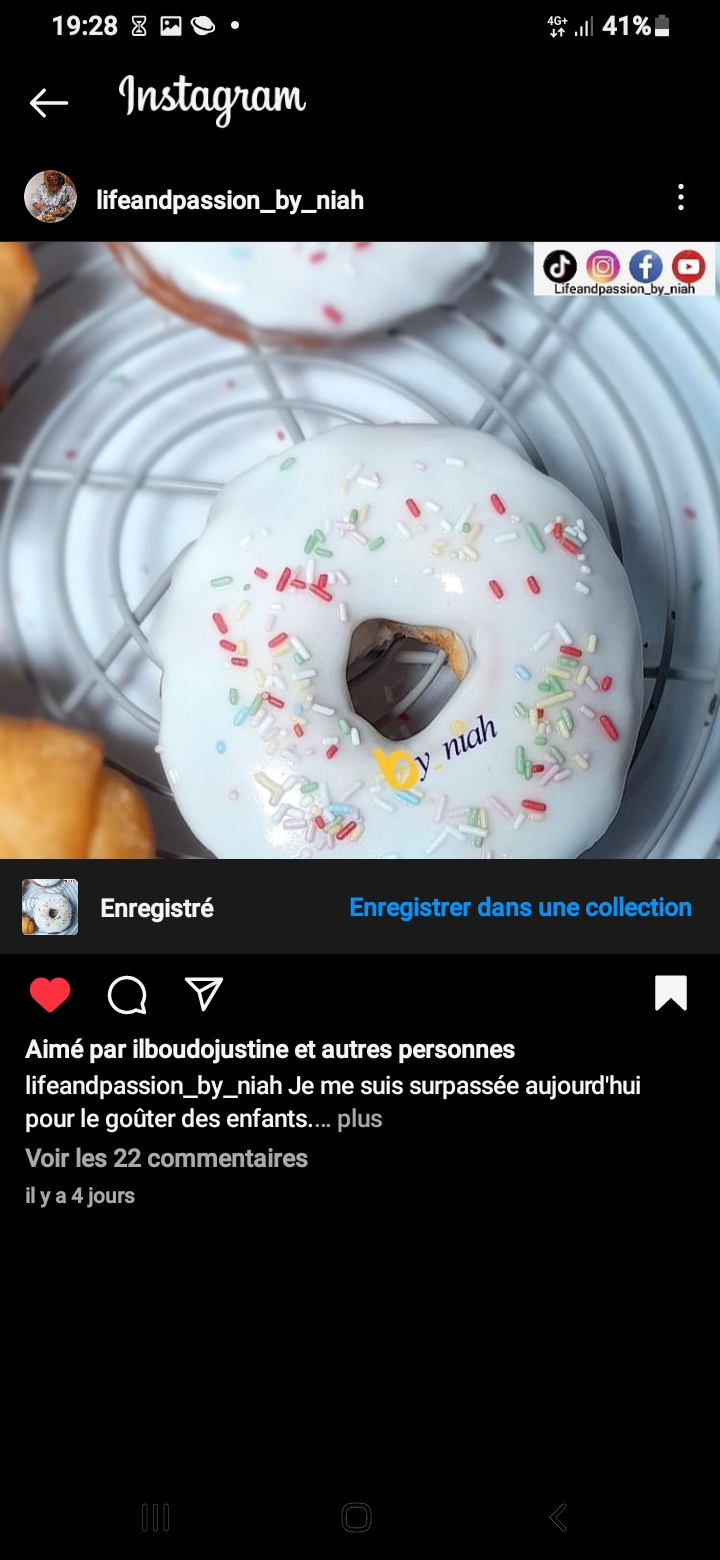Open the post's three-dot options menu
Screen dimensions: 720x1560
[x=680, y=198]
